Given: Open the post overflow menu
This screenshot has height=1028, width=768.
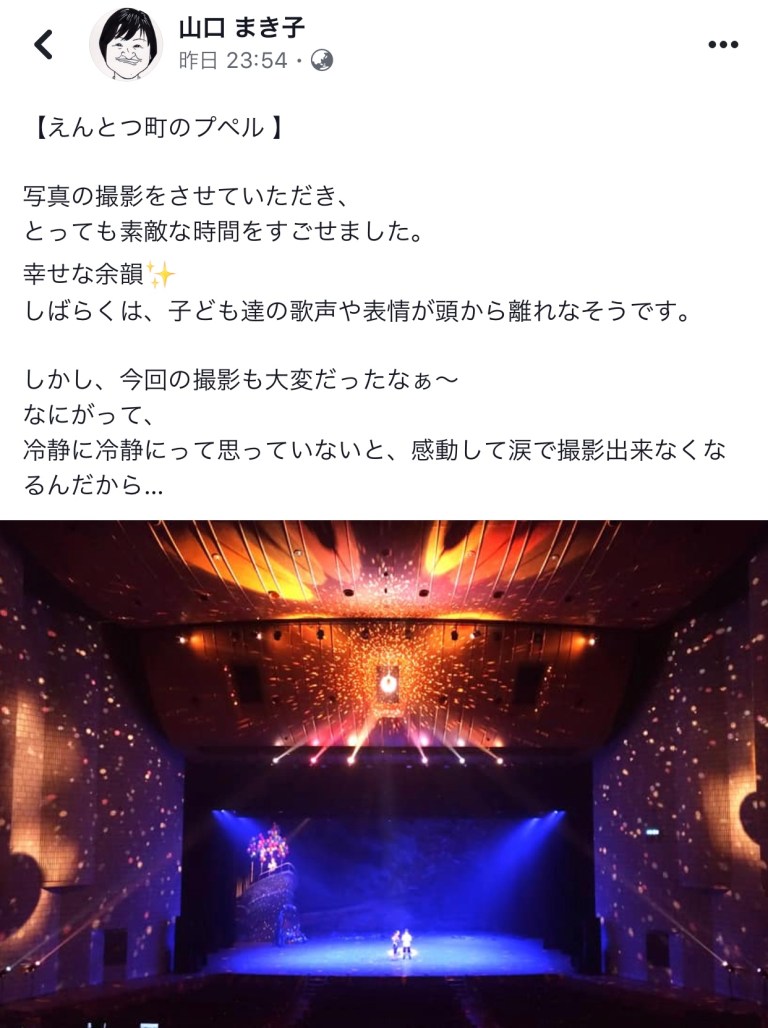Looking at the screenshot, I should point(723,44).
